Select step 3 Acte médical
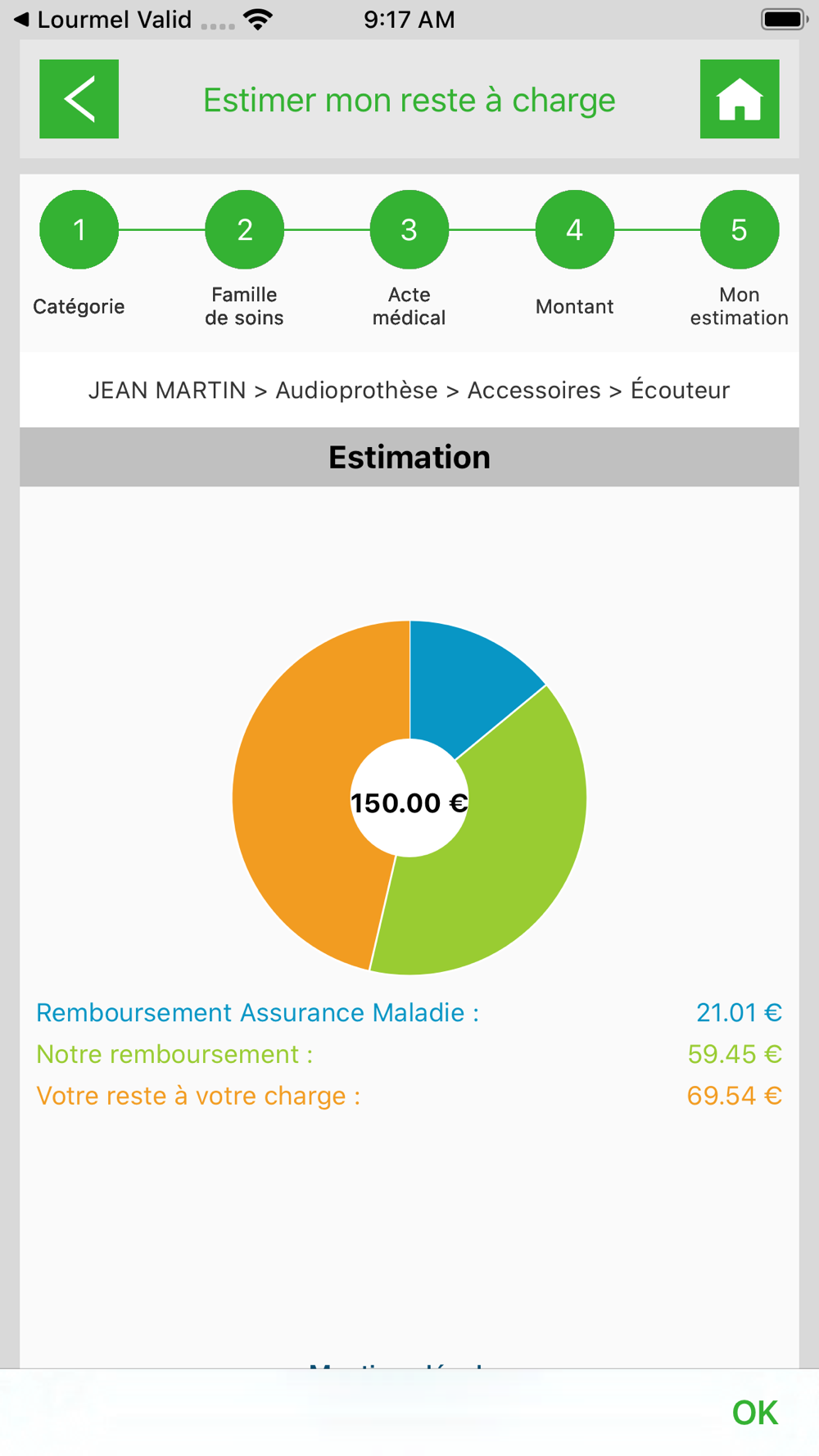Image resolution: width=819 pixels, height=1456 pixels. point(409,229)
